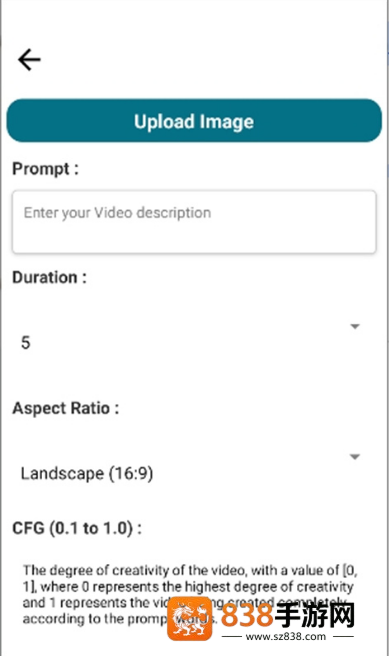This screenshot has height=656, width=389.
Task: Open the Duration dropdown showing 5
Action: click(191, 337)
